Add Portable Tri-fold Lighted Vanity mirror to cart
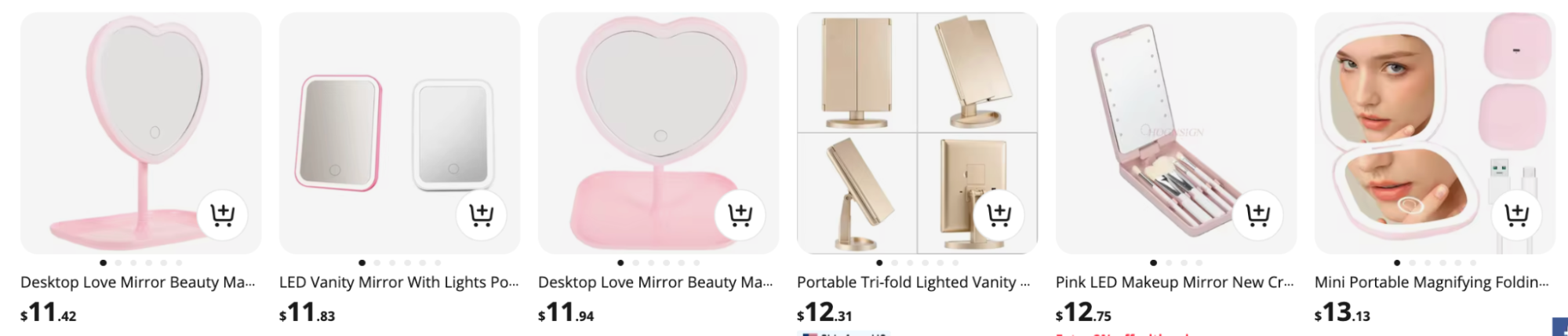Screen dimensions: 1568x336 coord(999,214)
